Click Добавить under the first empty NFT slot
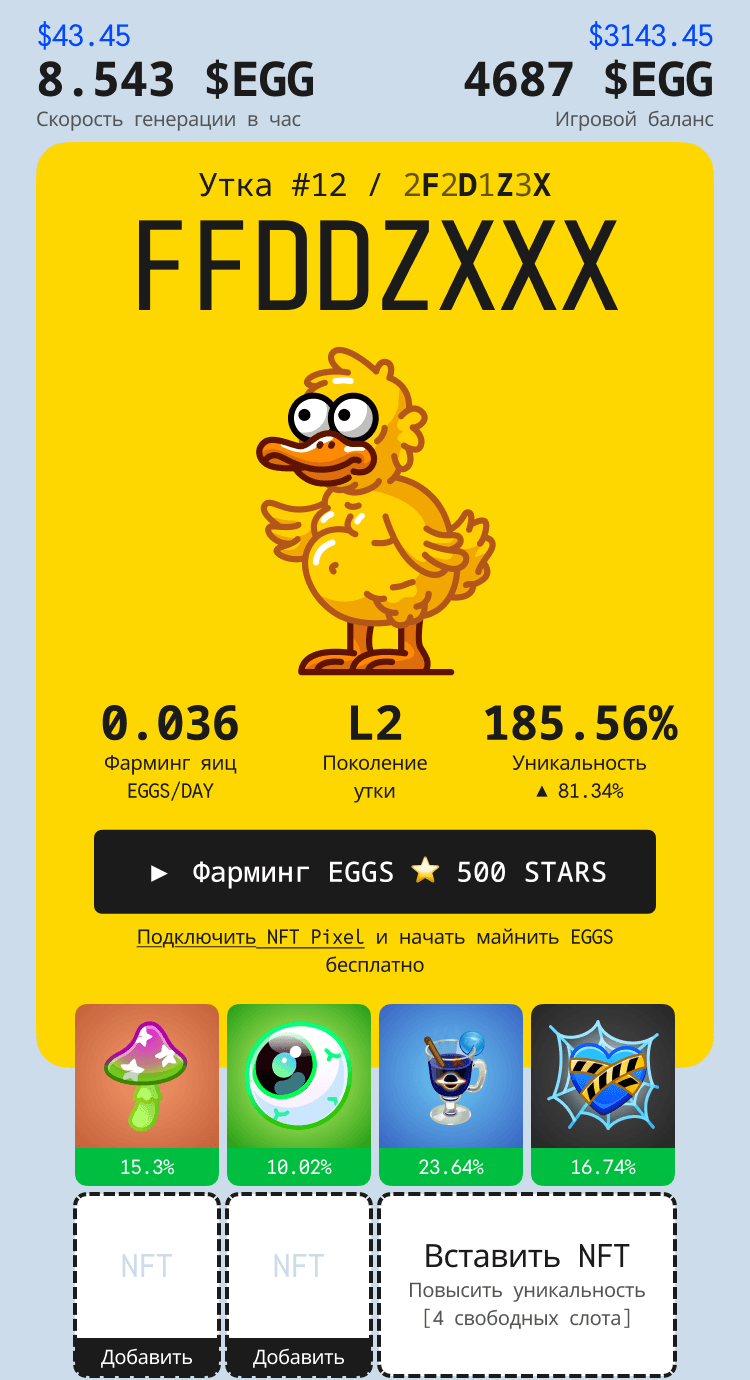The image size is (750, 1380). tap(146, 1357)
